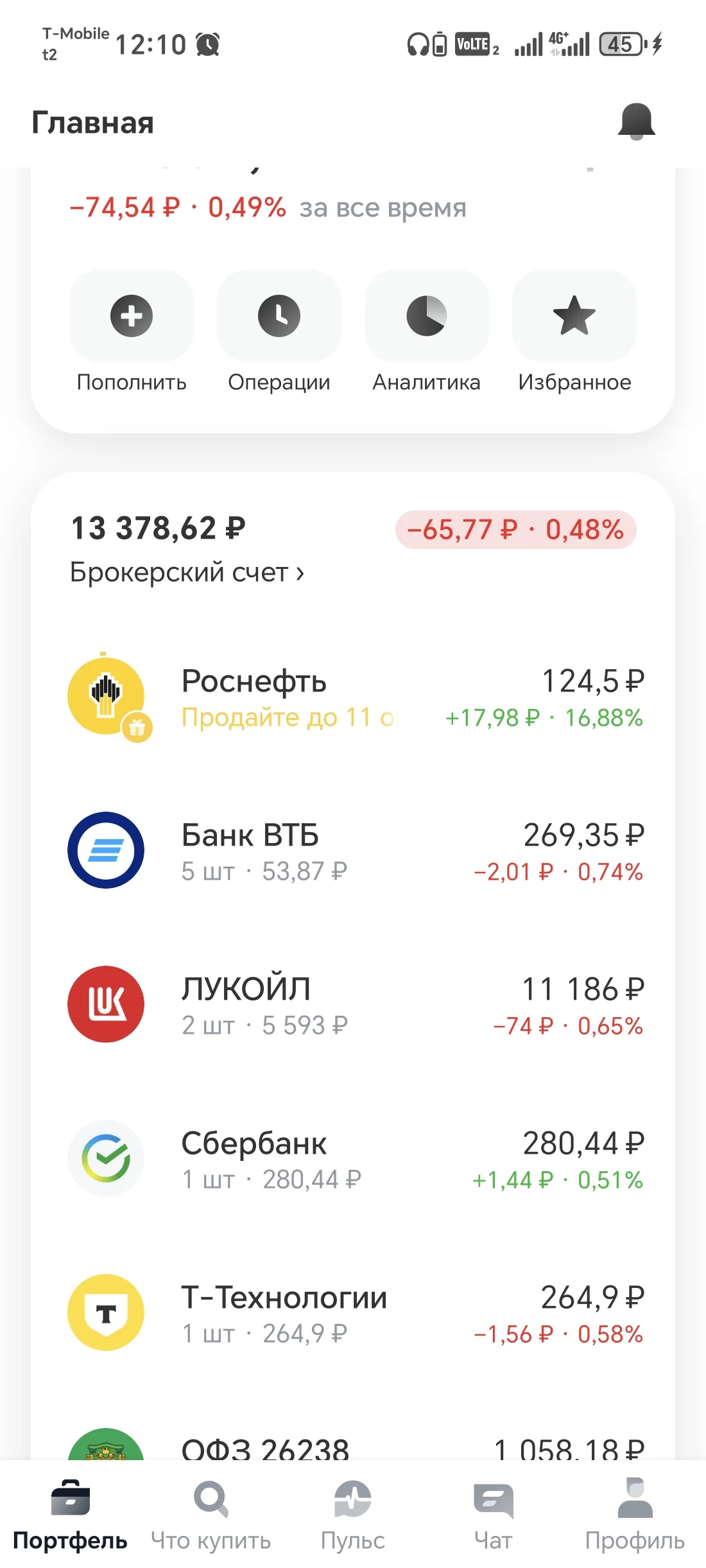Open Операции history
The width and height of the screenshot is (706, 1568).
279,333
